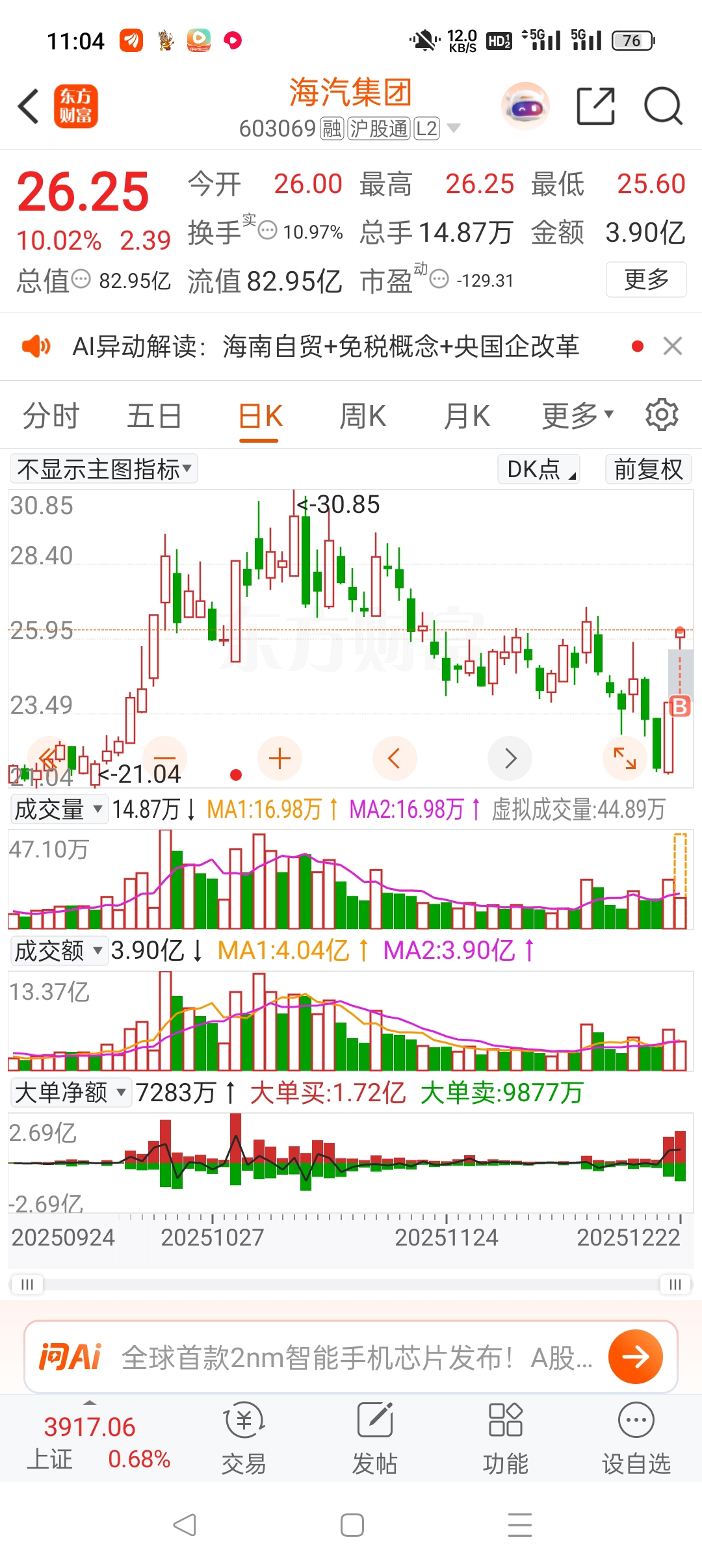Open the 问AI news prompt arrow

635,1357
